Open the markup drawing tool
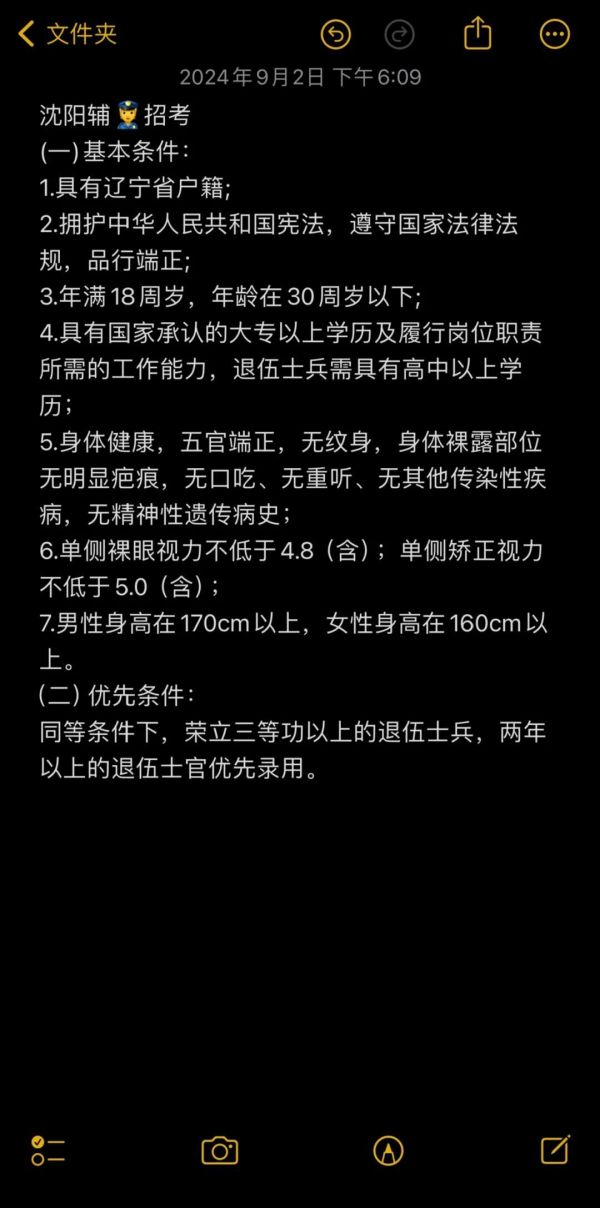Image resolution: width=600 pixels, height=1208 pixels. 388,1150
